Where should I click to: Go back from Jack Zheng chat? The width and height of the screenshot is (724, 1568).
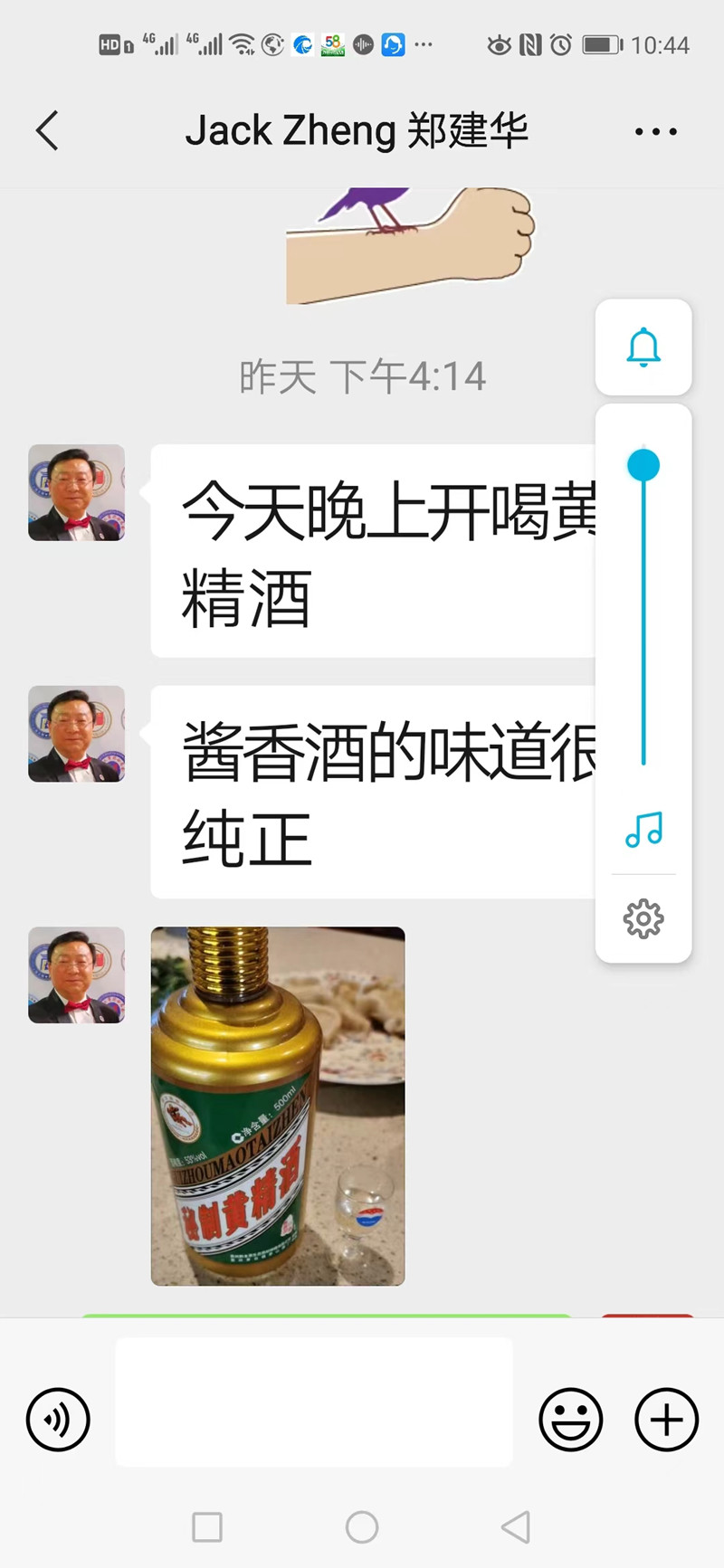point(47,131)
